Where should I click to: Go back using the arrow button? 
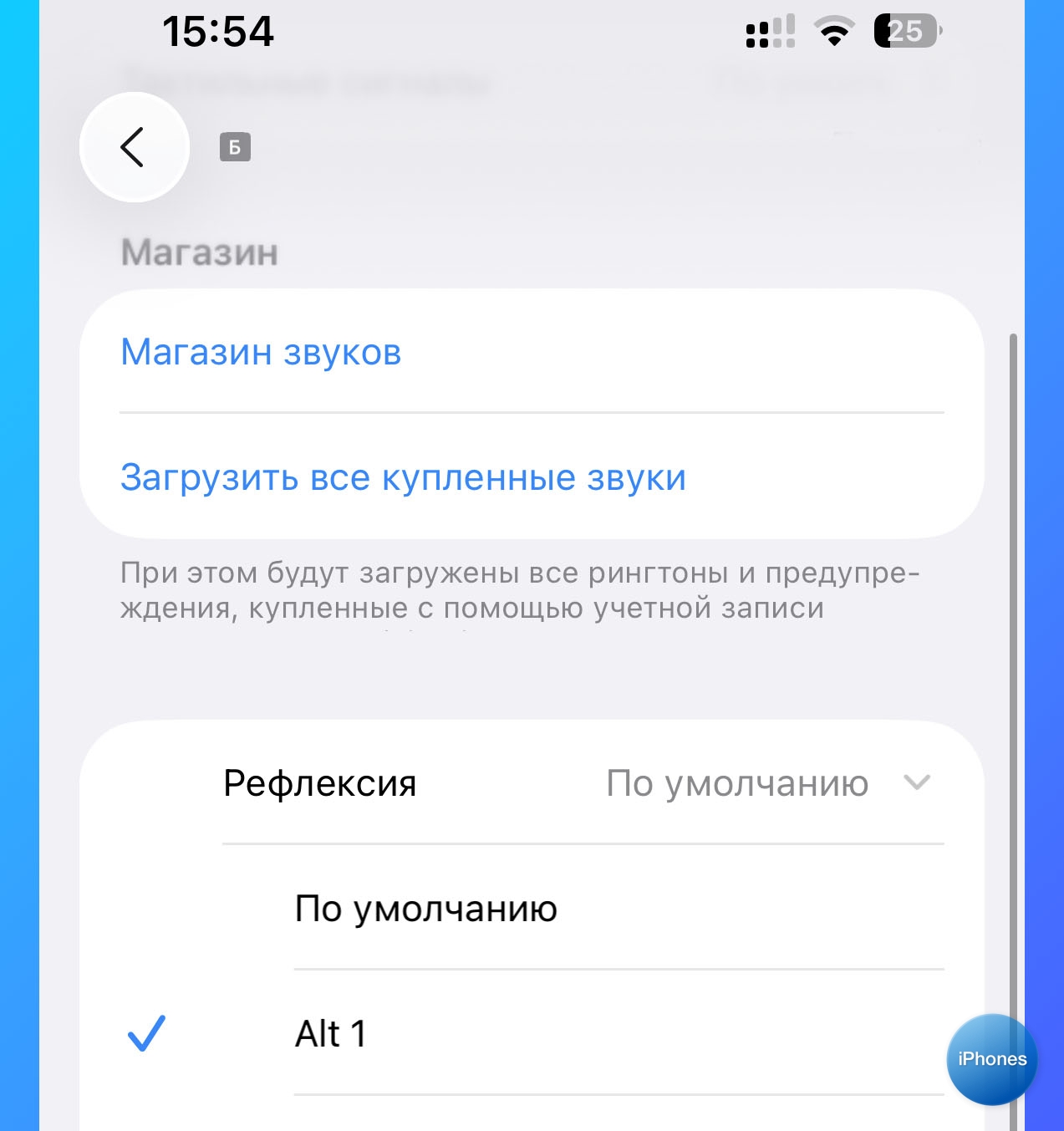tap(134, 147)
